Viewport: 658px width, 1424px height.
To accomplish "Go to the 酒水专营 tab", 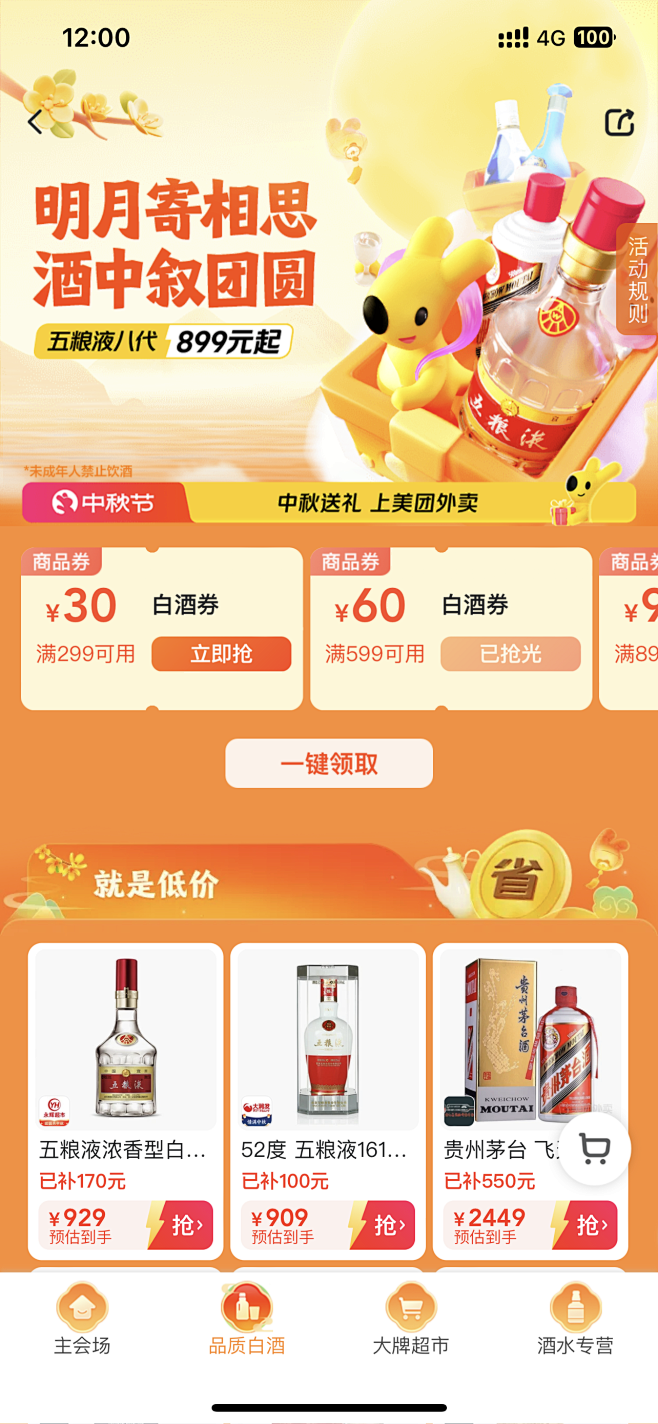I will point(575,1320).
